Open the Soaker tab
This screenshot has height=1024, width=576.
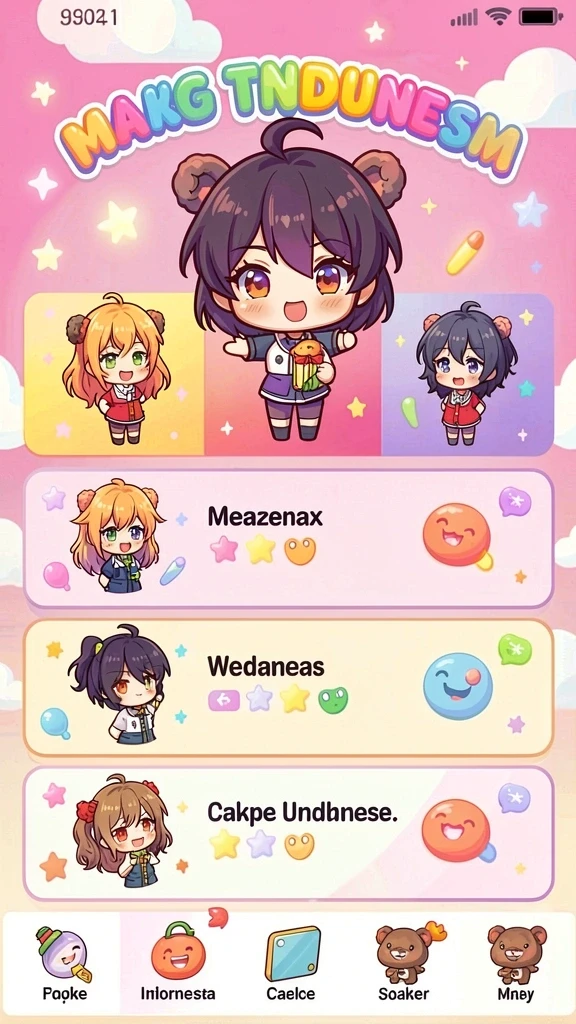pos(404,965)
